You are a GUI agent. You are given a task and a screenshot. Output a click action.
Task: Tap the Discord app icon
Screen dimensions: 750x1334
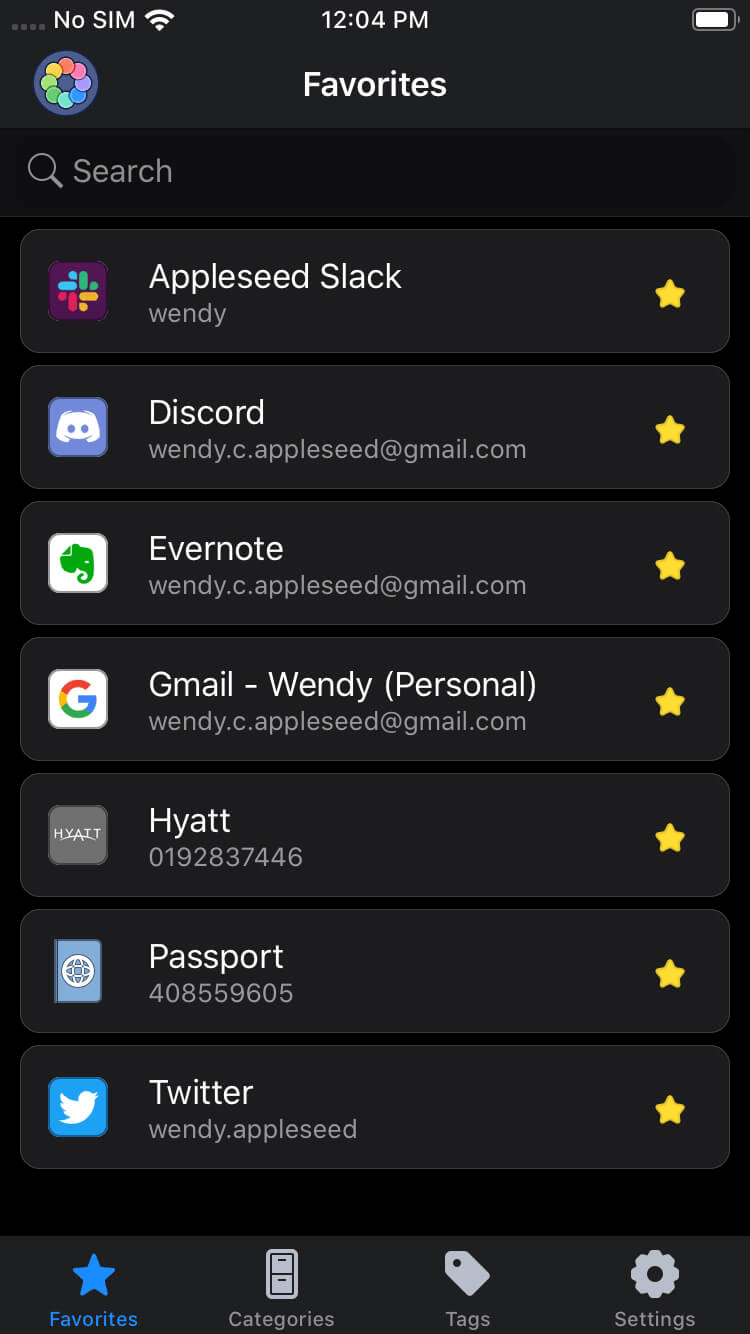click(x=78, y=427)
